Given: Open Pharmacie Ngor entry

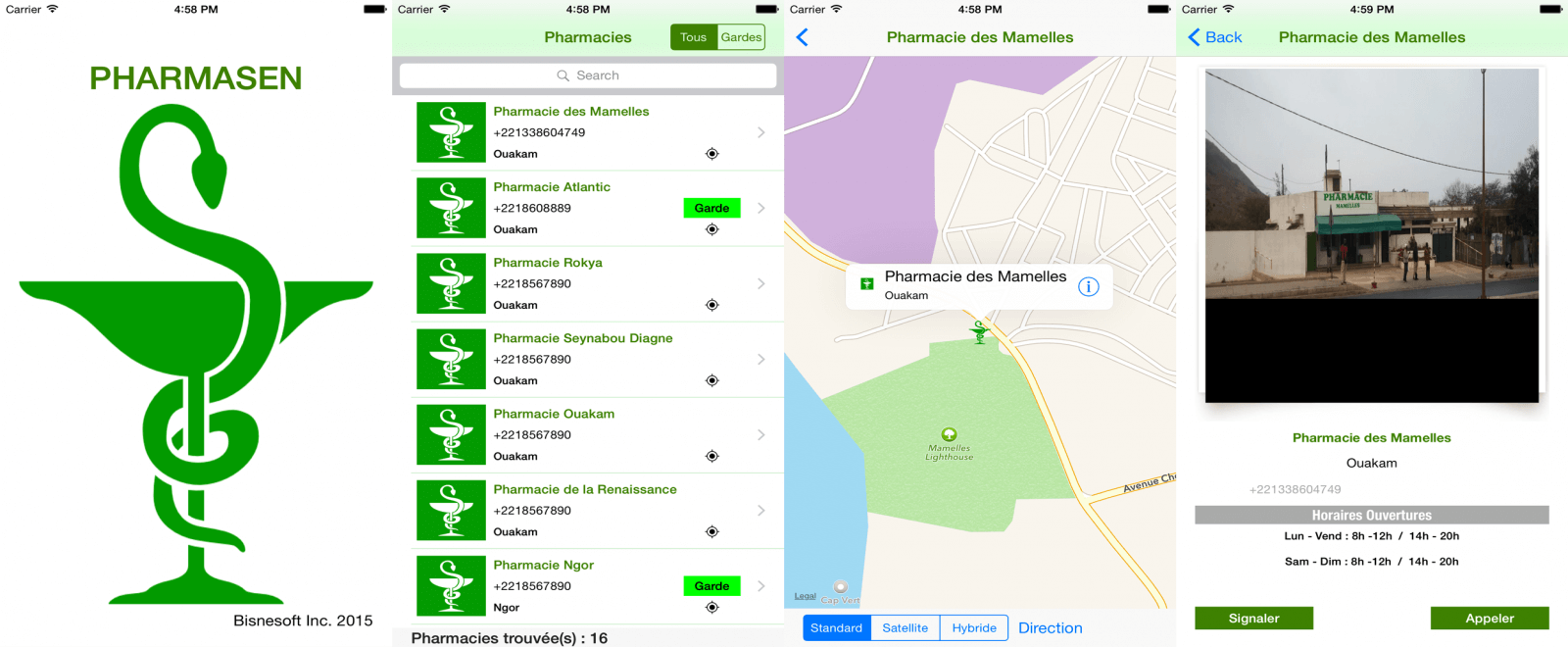Looking at the screenshot, I should click(588, 585).
